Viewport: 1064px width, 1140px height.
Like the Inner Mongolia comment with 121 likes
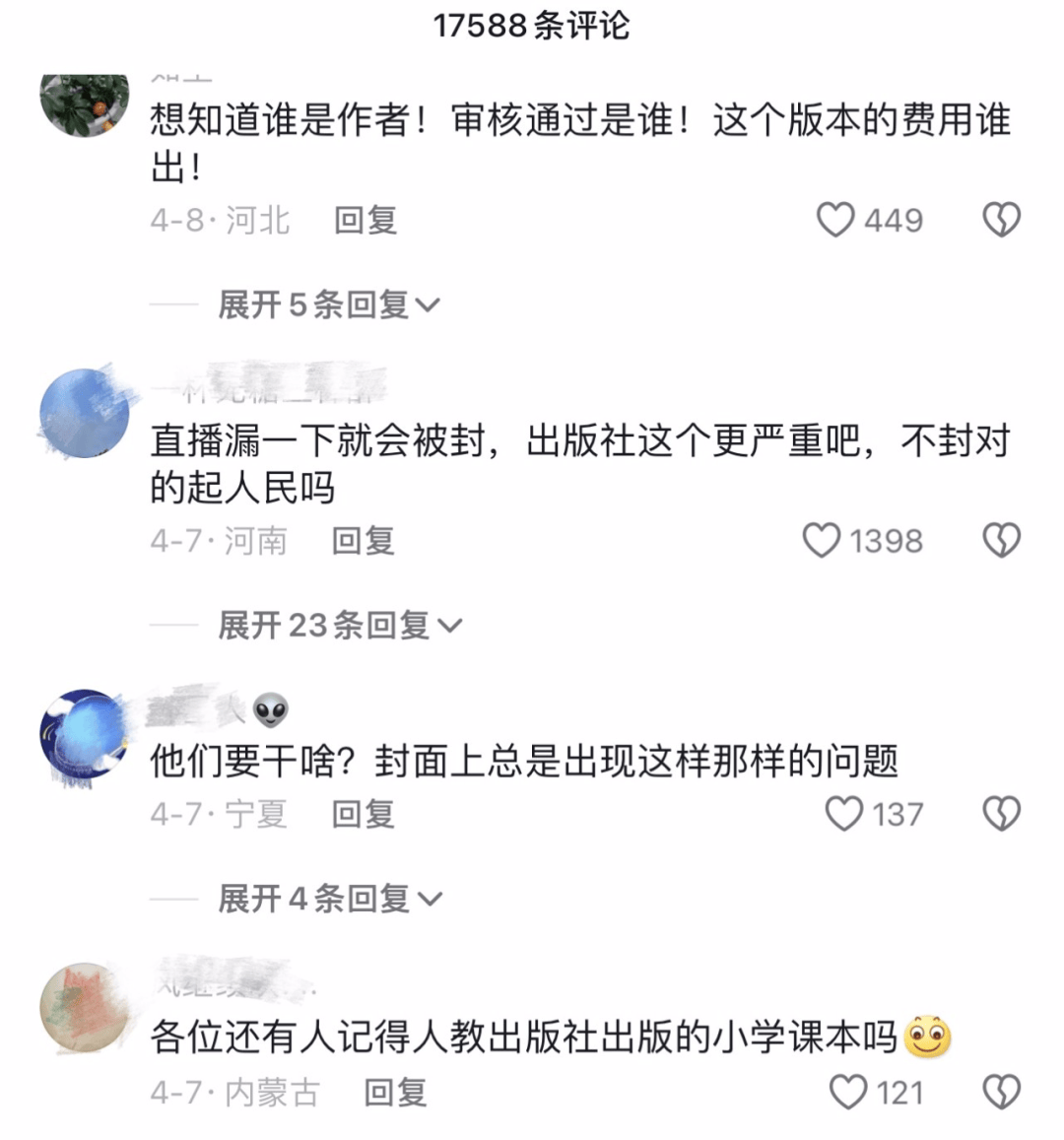pos(848,1092)
